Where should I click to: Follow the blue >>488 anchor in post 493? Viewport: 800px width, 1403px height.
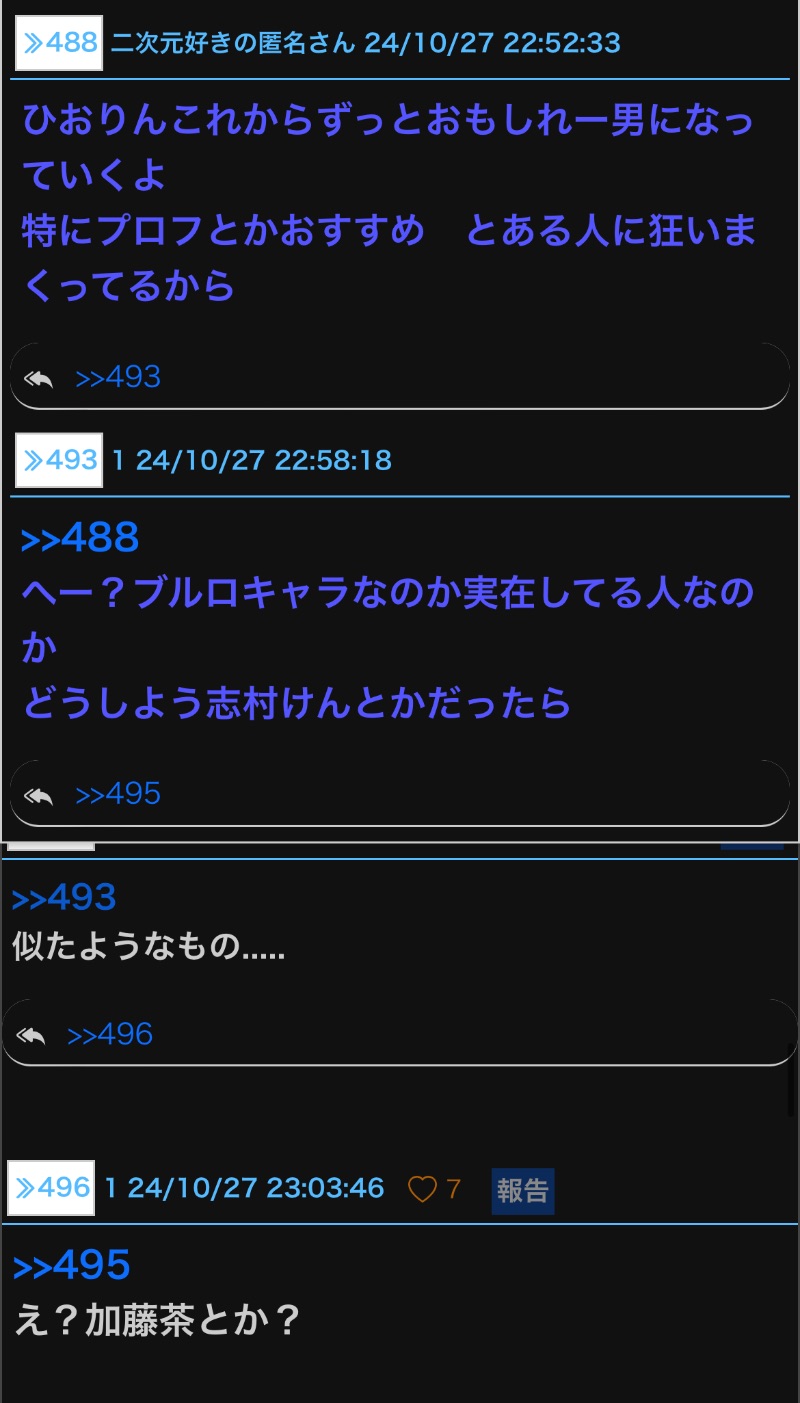80,538
